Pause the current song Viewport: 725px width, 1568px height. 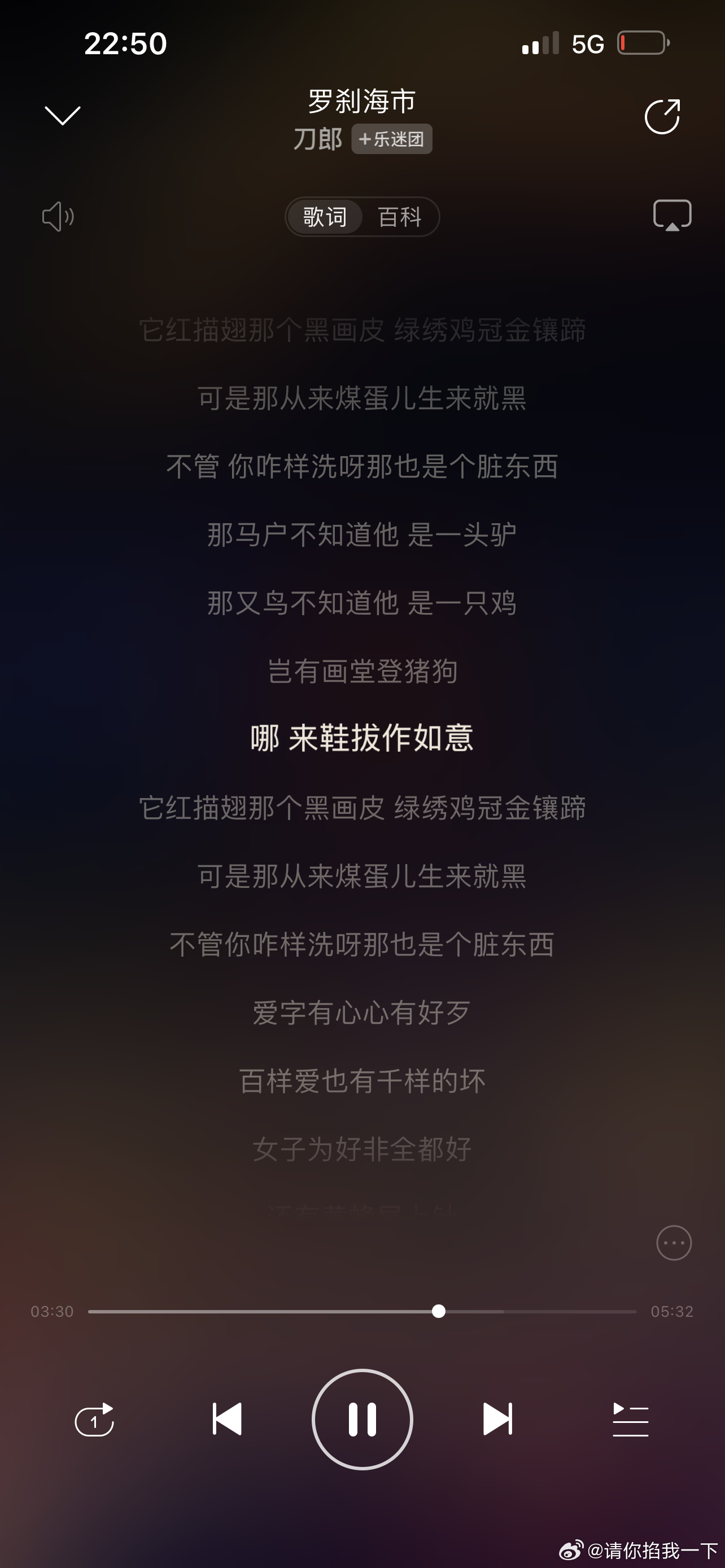(x=362, y=1419)
